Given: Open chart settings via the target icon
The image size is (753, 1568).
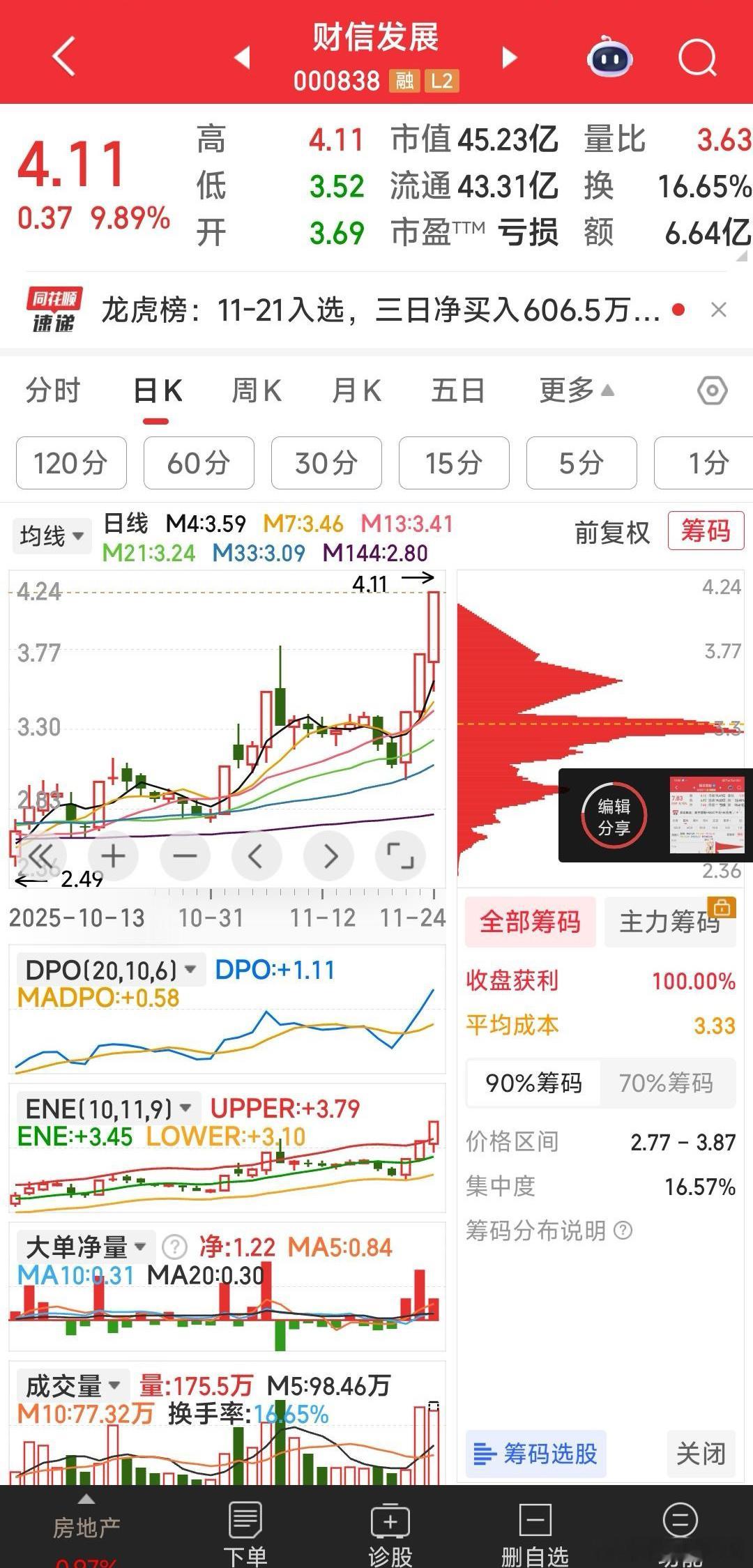Looking at the screenshot, I should [x=711, y=390].
